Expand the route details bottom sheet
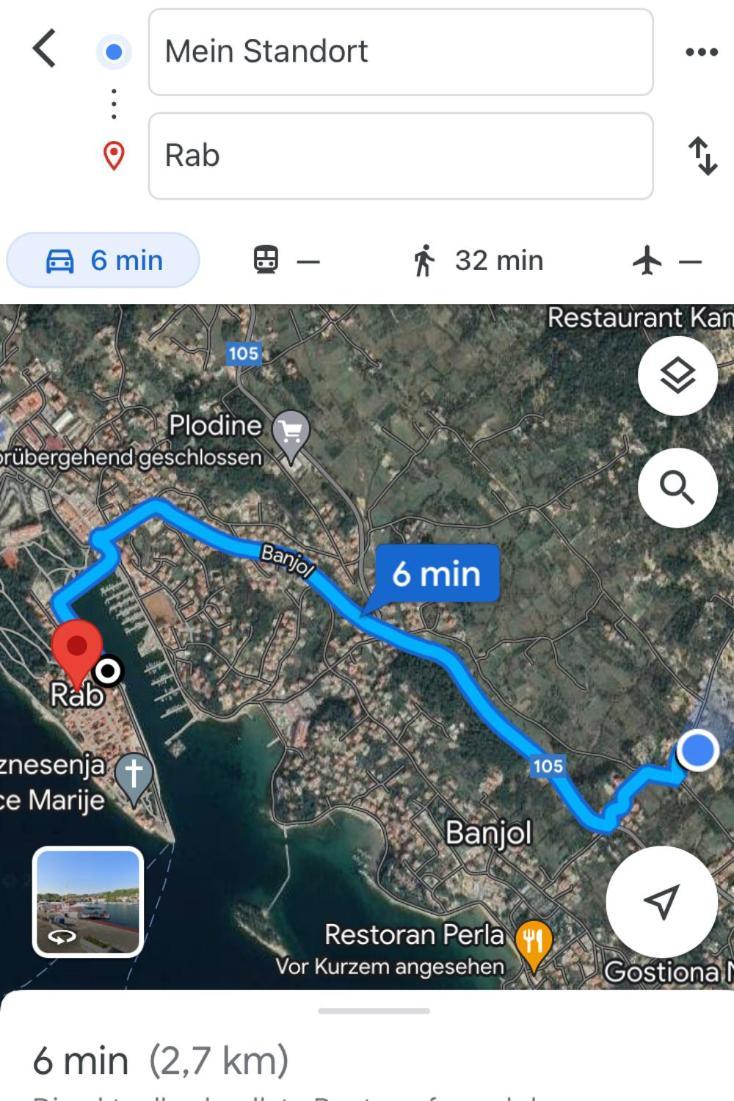This screenshot has width=734, height=1101. pyautogui.click(x=373, y=1011)
